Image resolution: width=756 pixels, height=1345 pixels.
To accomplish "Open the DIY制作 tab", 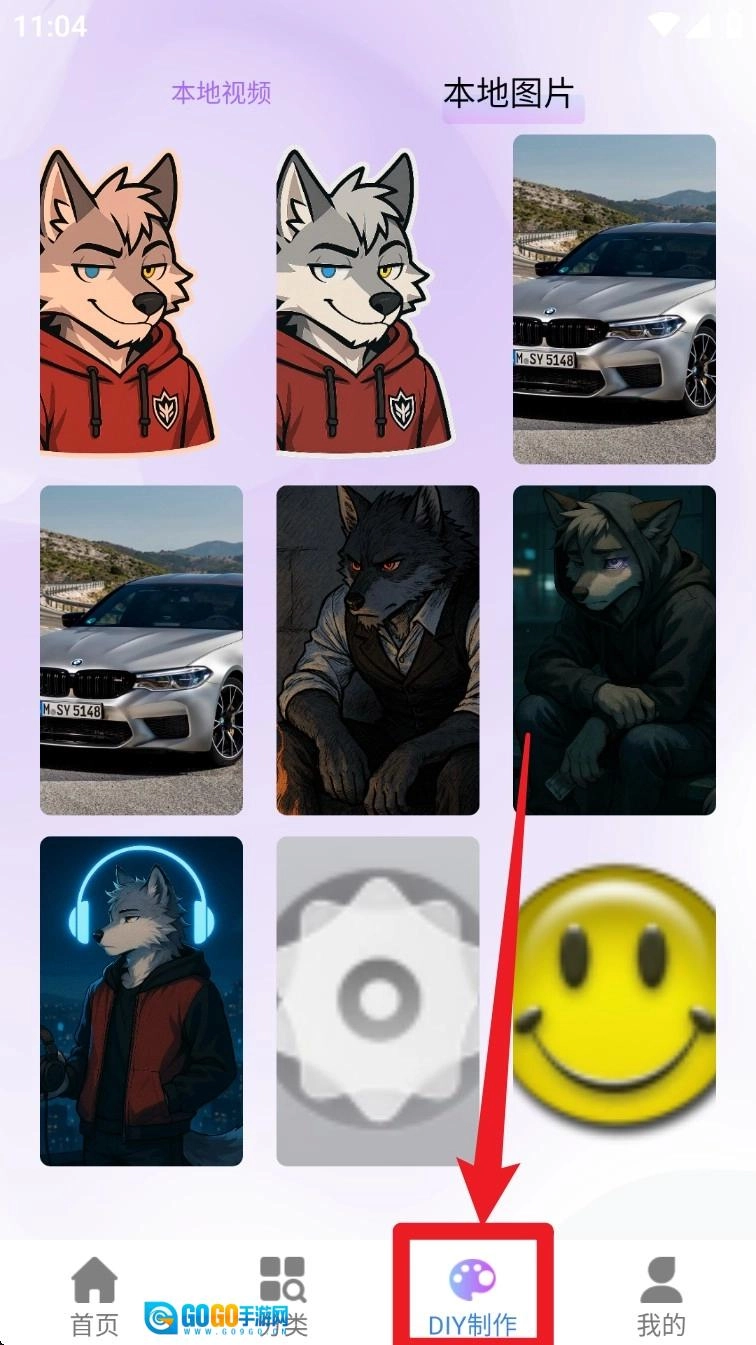I will pyautogui.click(x=472, y=1296).
